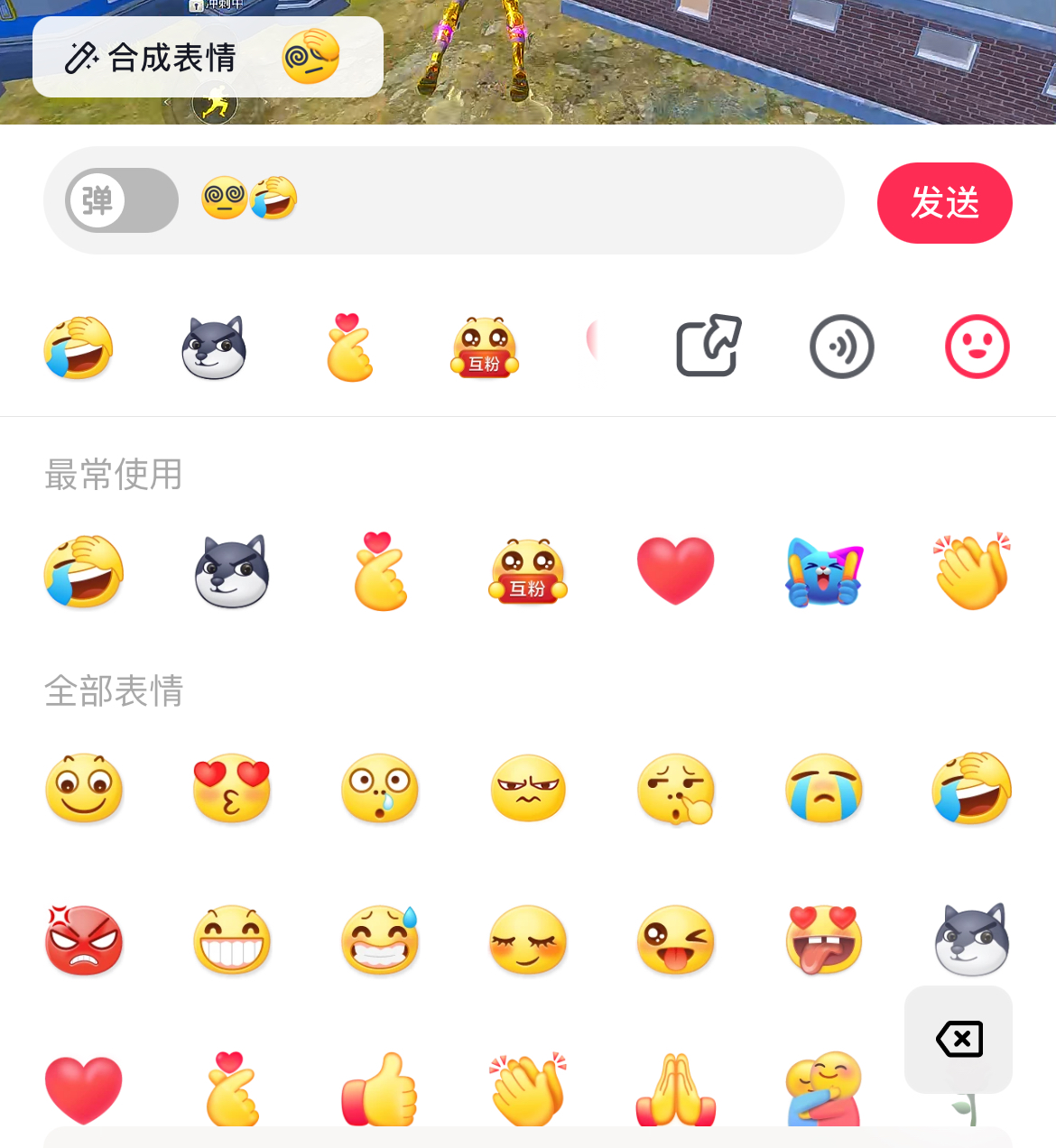The width and height of the screenshot is (1056, 1148).
Task: Insert the thumbs up emoji
Action: pos(380,1090)
